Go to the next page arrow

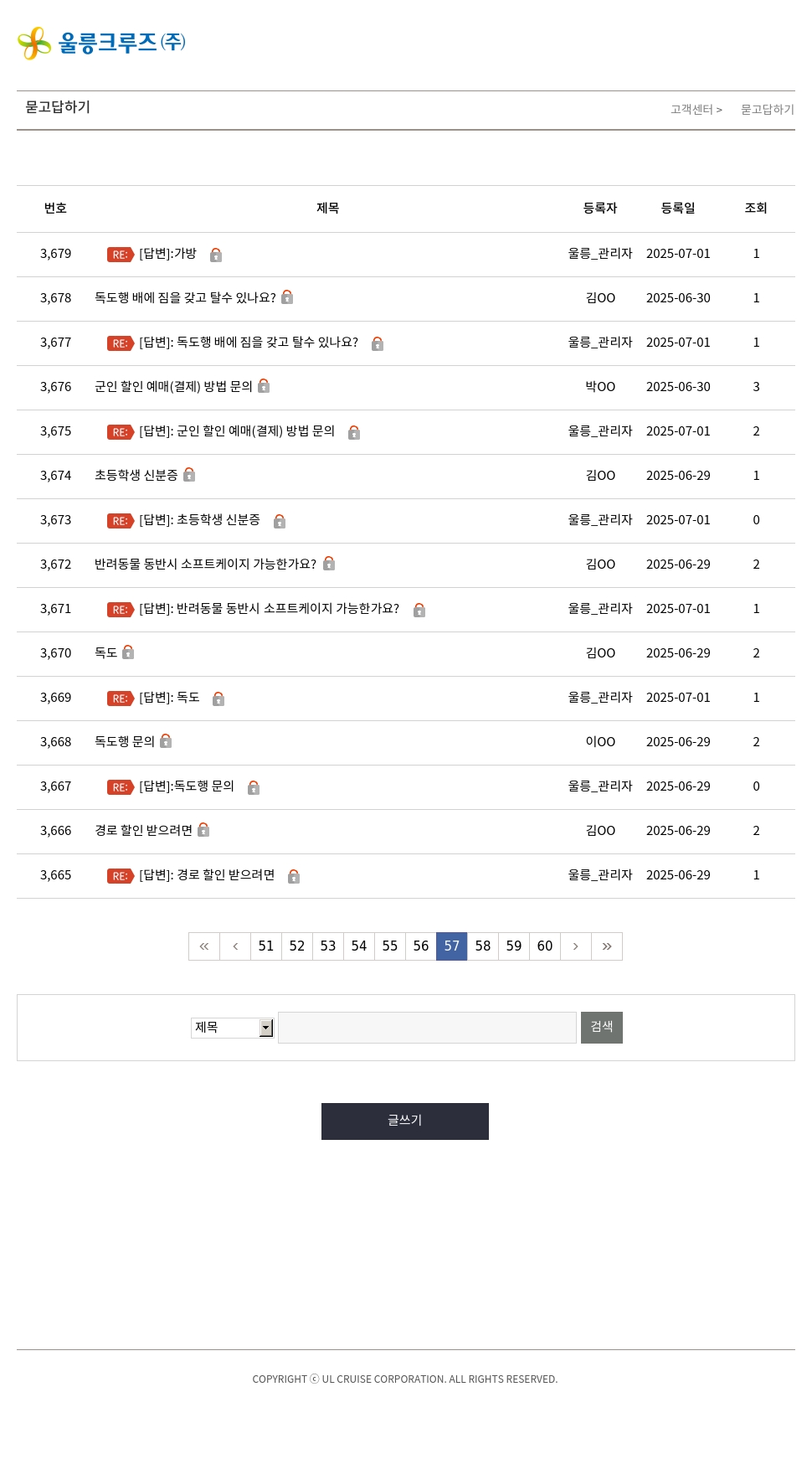[x=576, y=946]
